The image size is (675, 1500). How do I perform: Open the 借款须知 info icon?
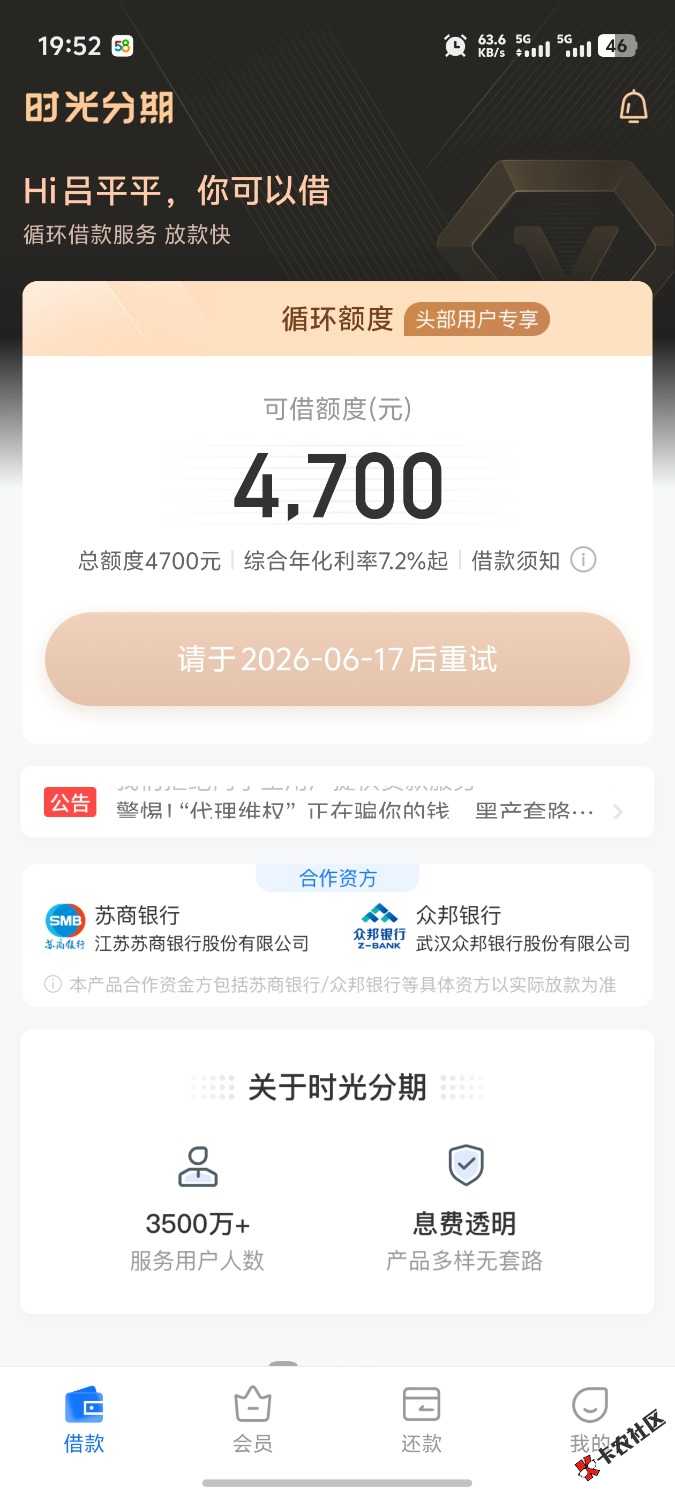[x=583, y=560]
